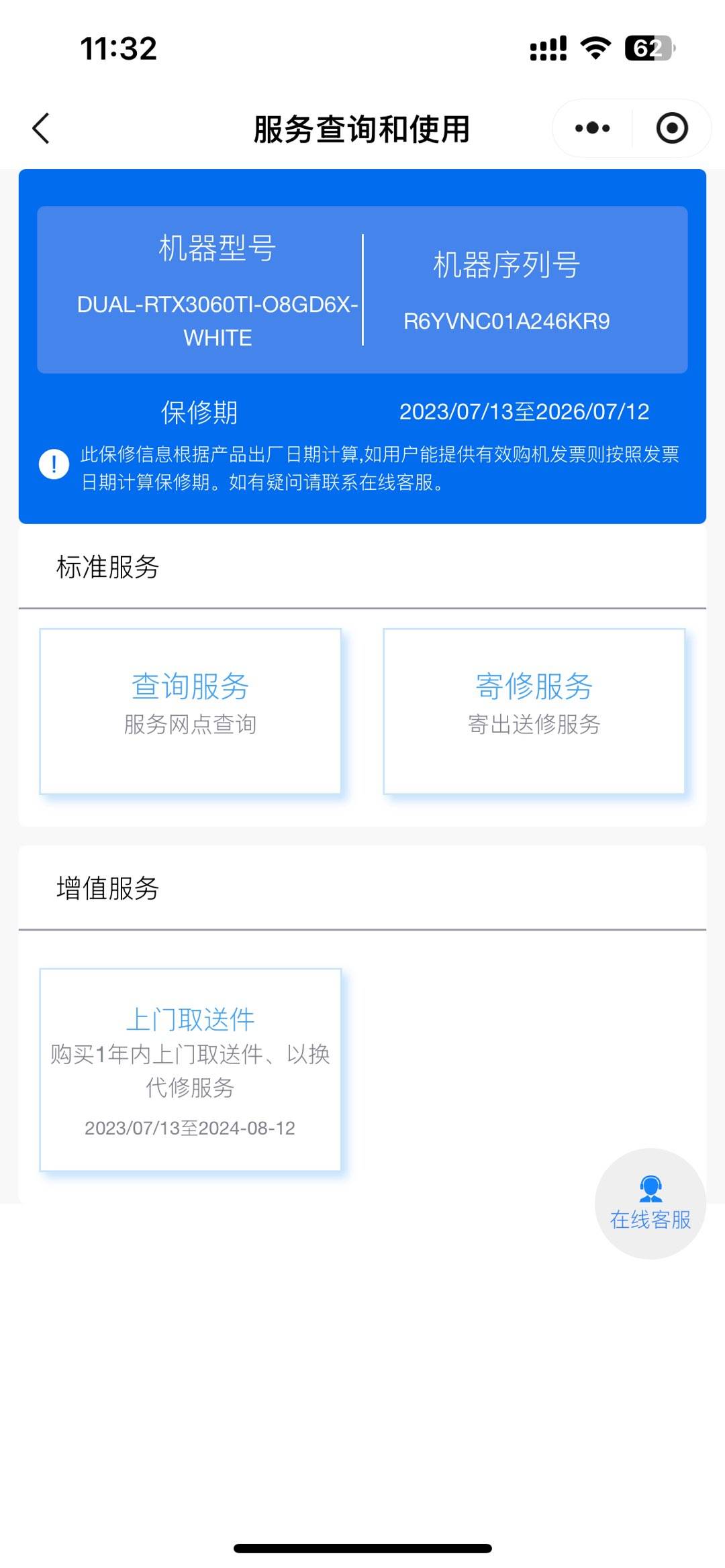Go back from the service query page

point(42,128)
